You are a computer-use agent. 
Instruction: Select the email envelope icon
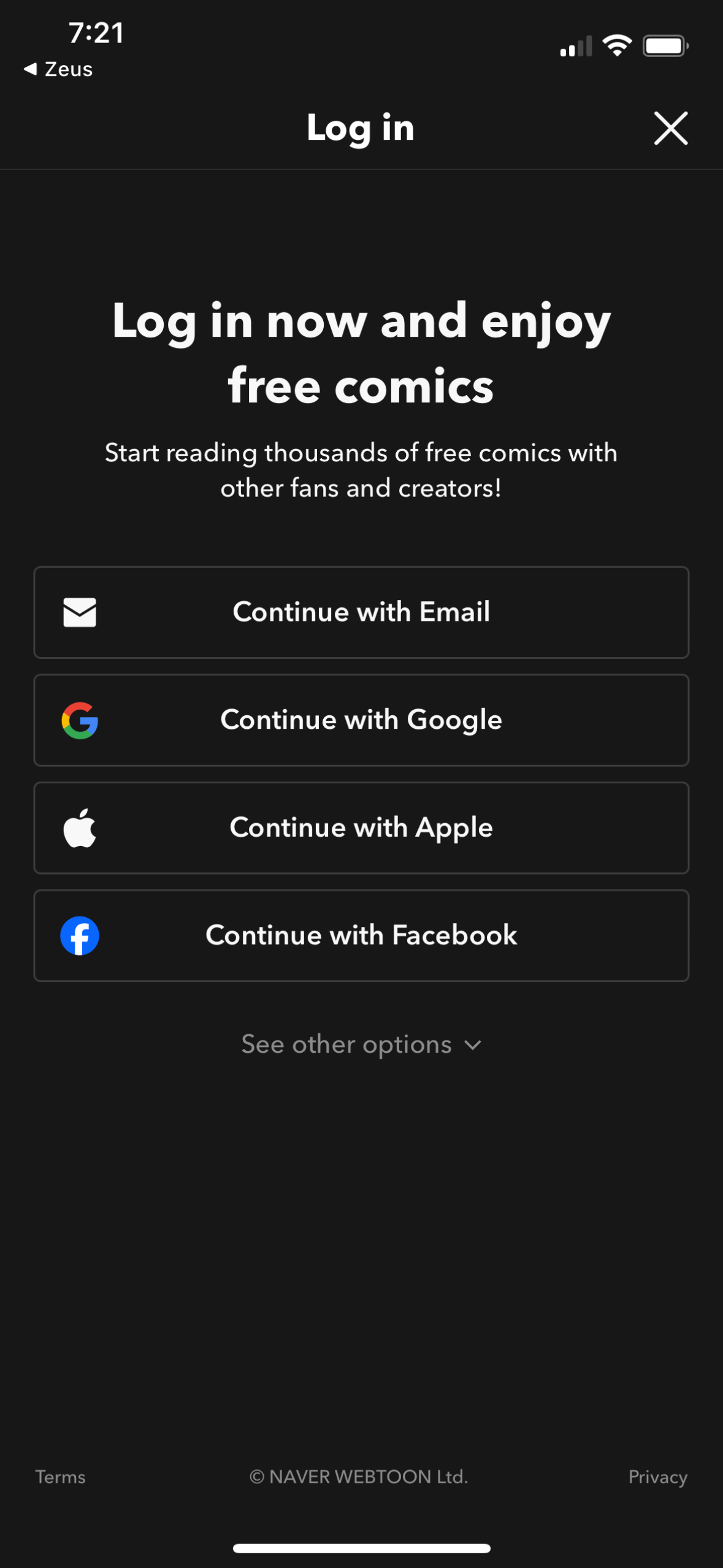pyautogui.click(x=80, y=612)
